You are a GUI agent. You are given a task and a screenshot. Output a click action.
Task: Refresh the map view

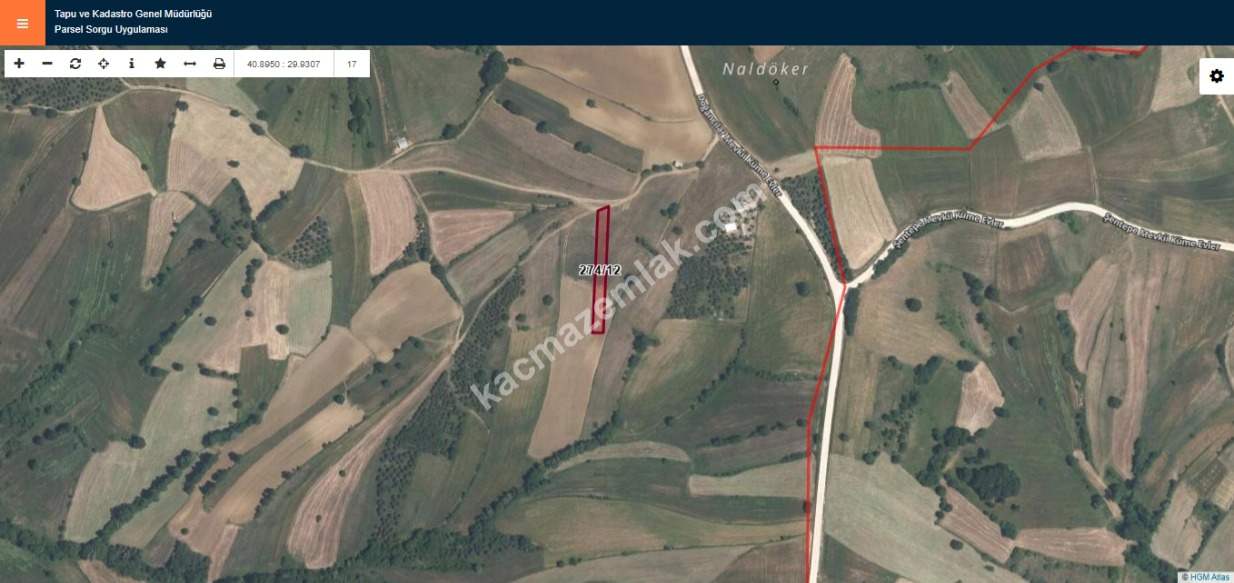point(75,63)
